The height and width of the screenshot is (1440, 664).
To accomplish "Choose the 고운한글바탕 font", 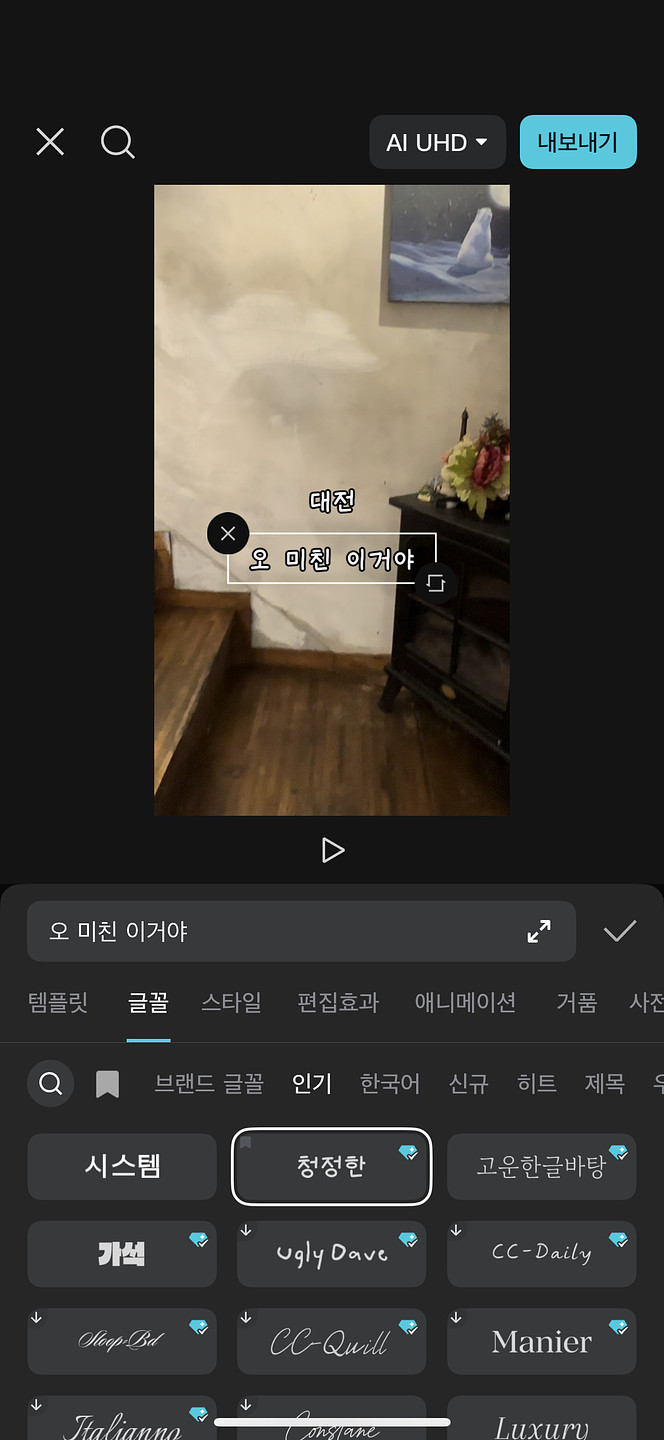I will pos(541,1166).
